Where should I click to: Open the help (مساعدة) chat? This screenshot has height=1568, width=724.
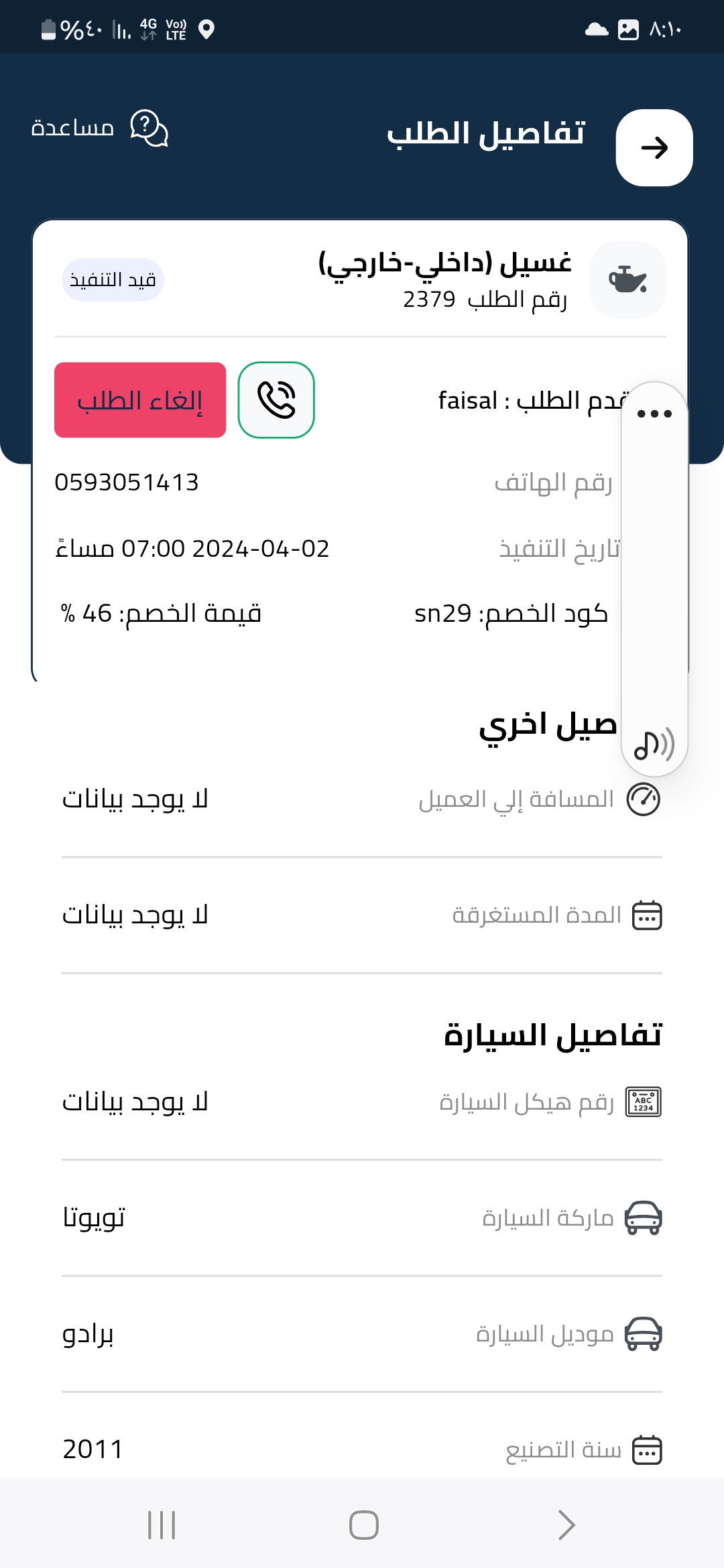[x=100, y=127]
